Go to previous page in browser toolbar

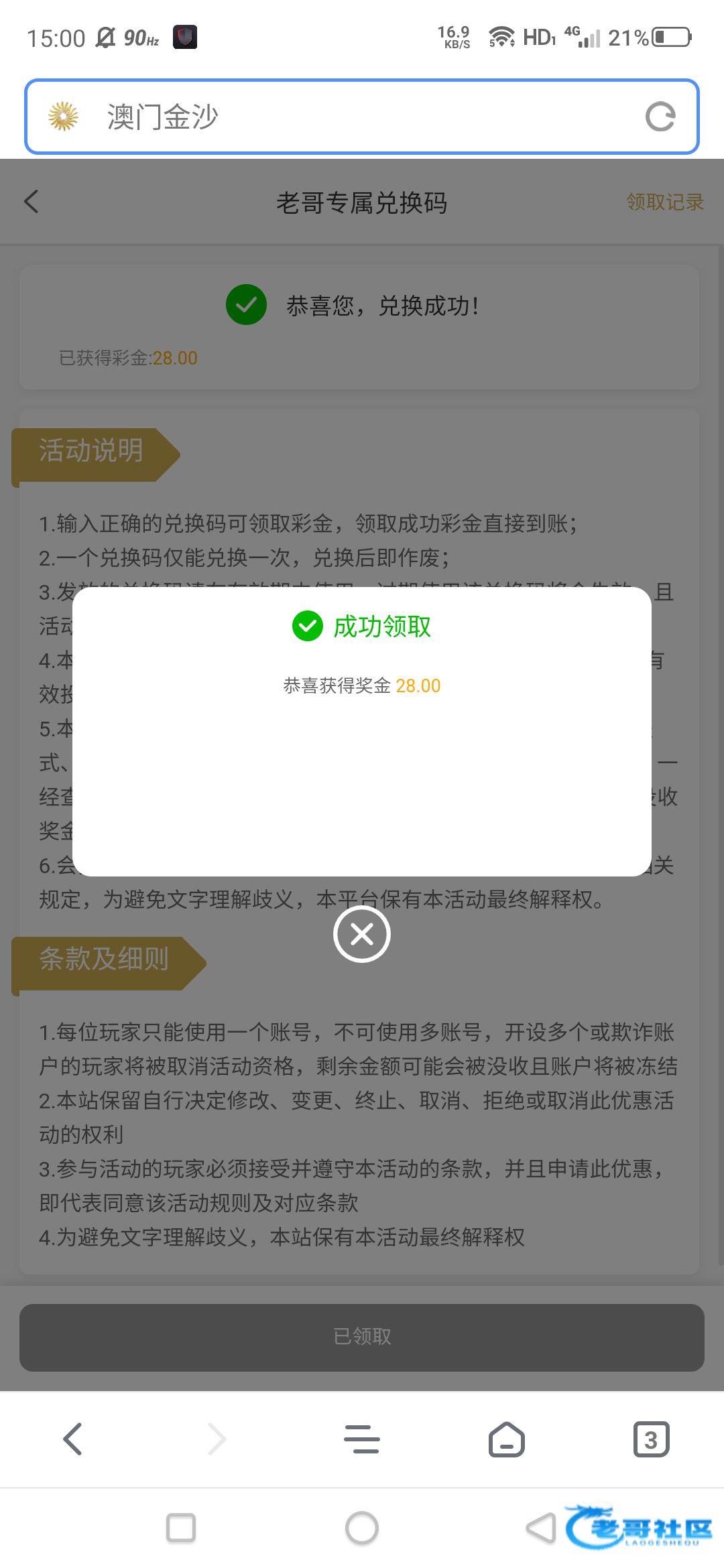[72, 1439]
